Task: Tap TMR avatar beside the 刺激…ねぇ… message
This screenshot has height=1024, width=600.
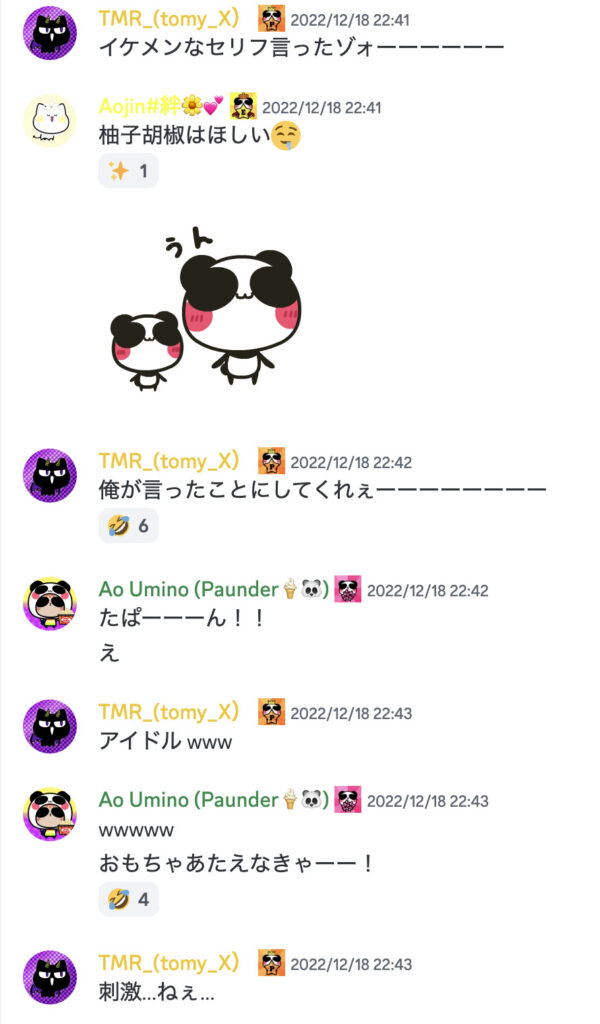Action: (49, 977)
